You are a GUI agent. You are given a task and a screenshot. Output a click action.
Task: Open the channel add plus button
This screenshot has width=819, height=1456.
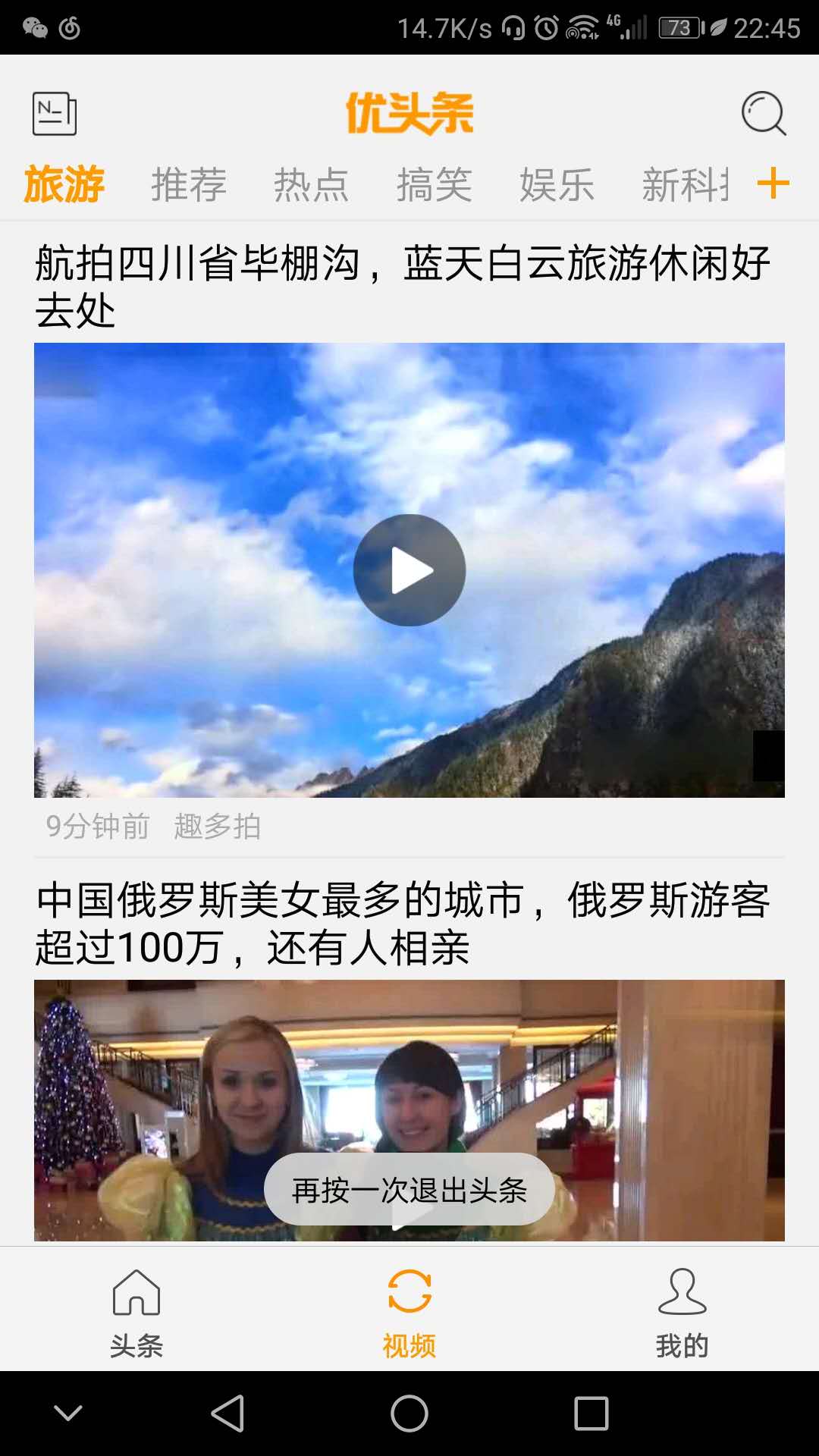click(773, 184)
